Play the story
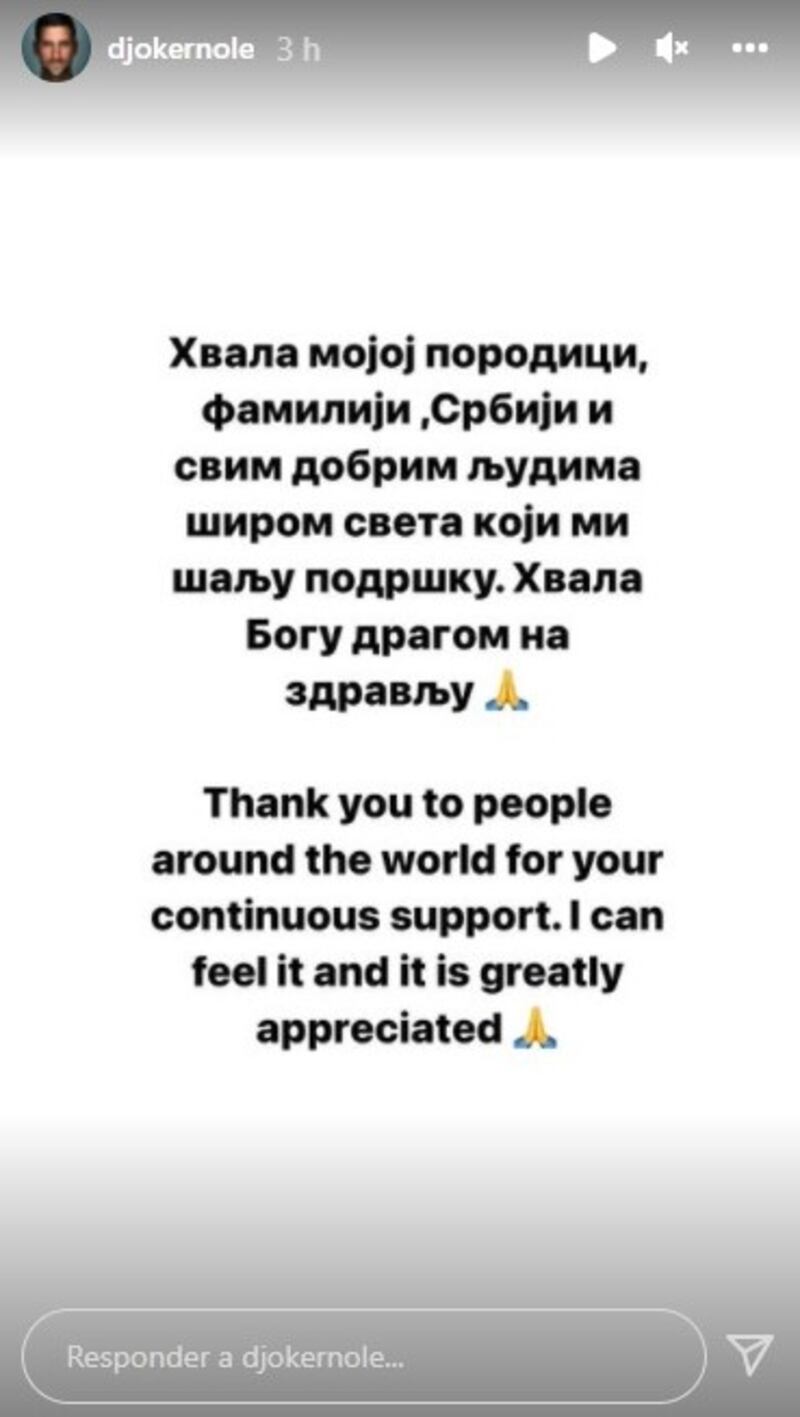The image size is (800, 1417). click(x=602, y=48)
